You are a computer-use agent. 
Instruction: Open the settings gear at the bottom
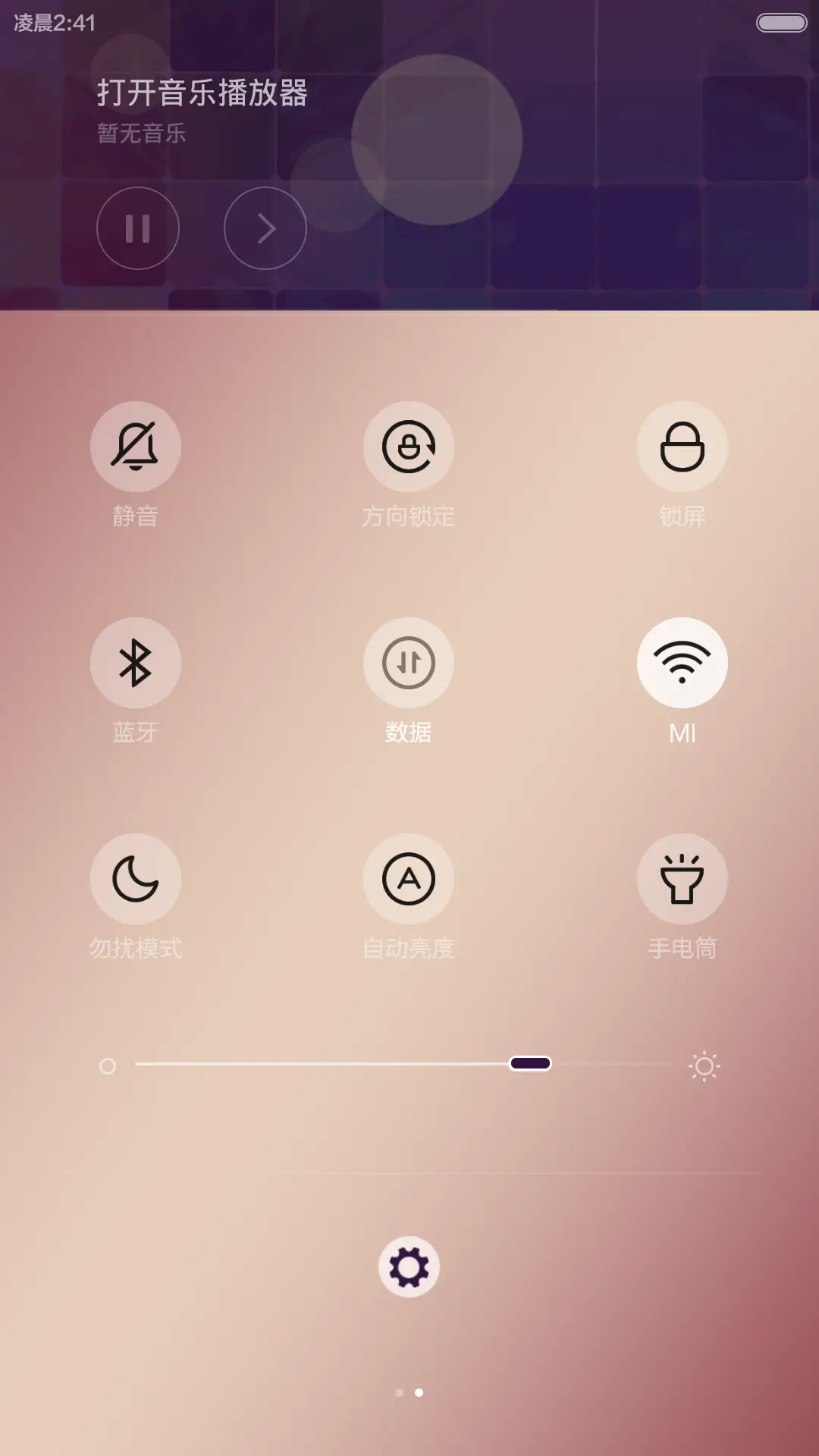409,1267
